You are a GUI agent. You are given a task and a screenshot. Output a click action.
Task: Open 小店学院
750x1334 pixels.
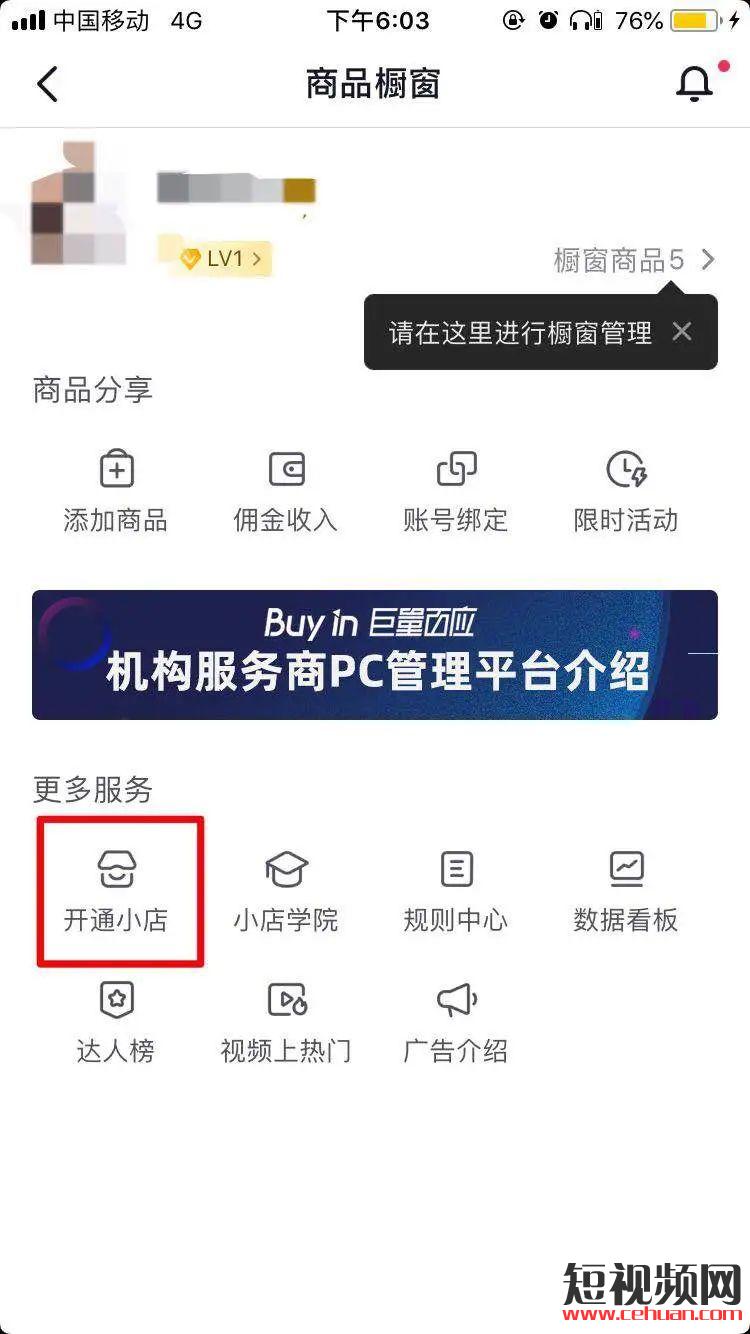pyautogui.click(x=286, y=890)
